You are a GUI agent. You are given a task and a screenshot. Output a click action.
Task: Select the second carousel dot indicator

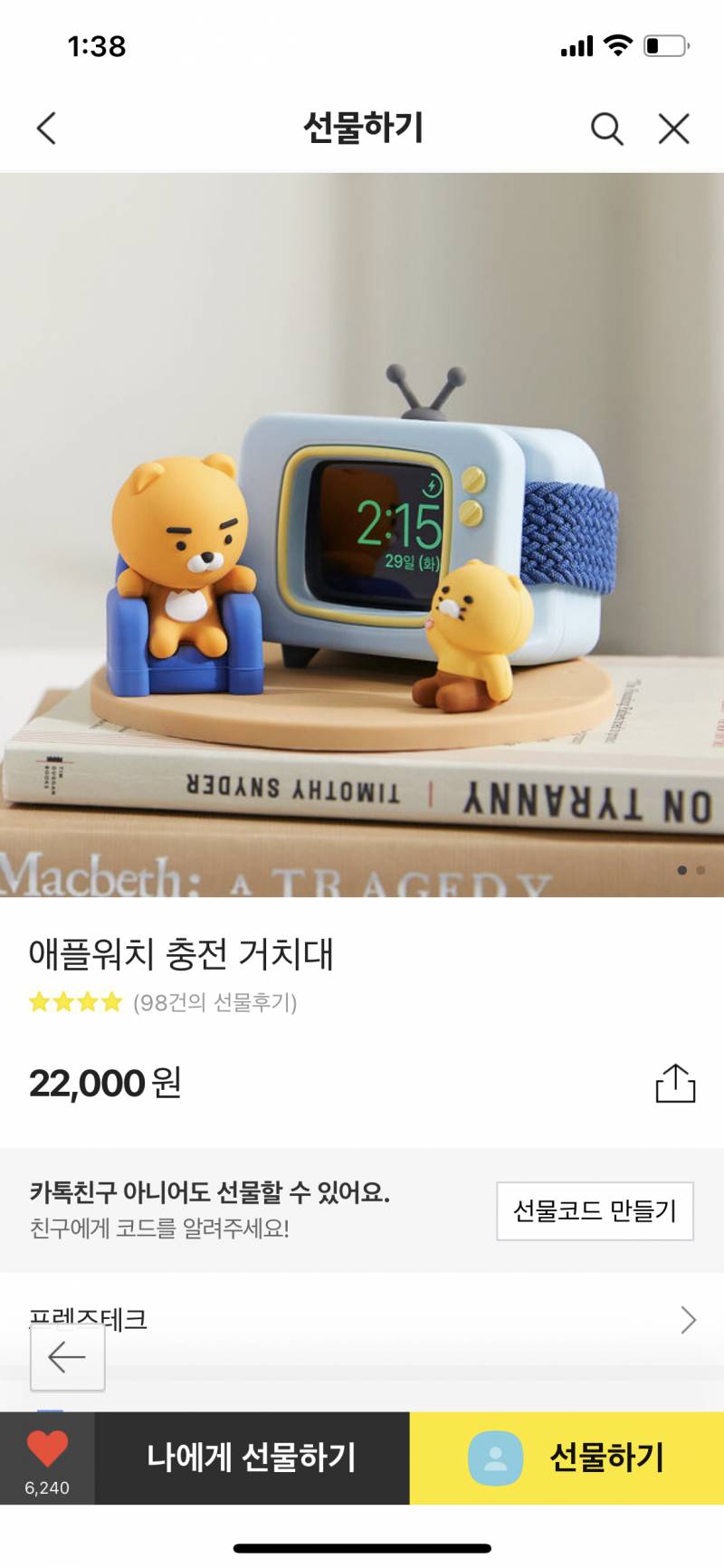click(700, 872)
